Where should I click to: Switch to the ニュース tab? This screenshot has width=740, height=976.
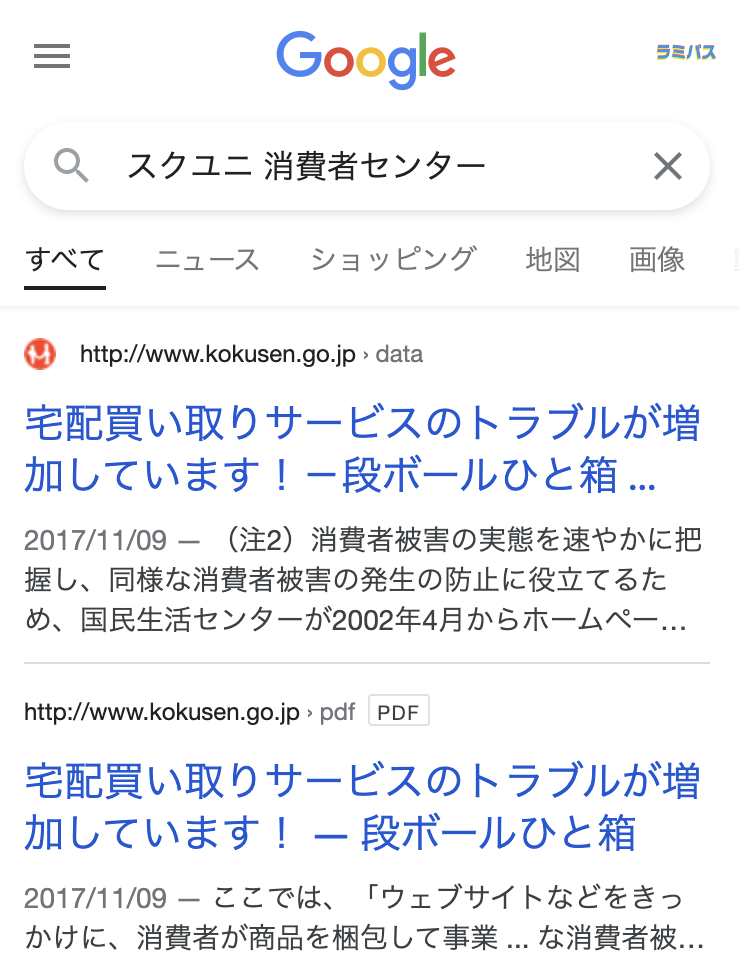(207, 260)
